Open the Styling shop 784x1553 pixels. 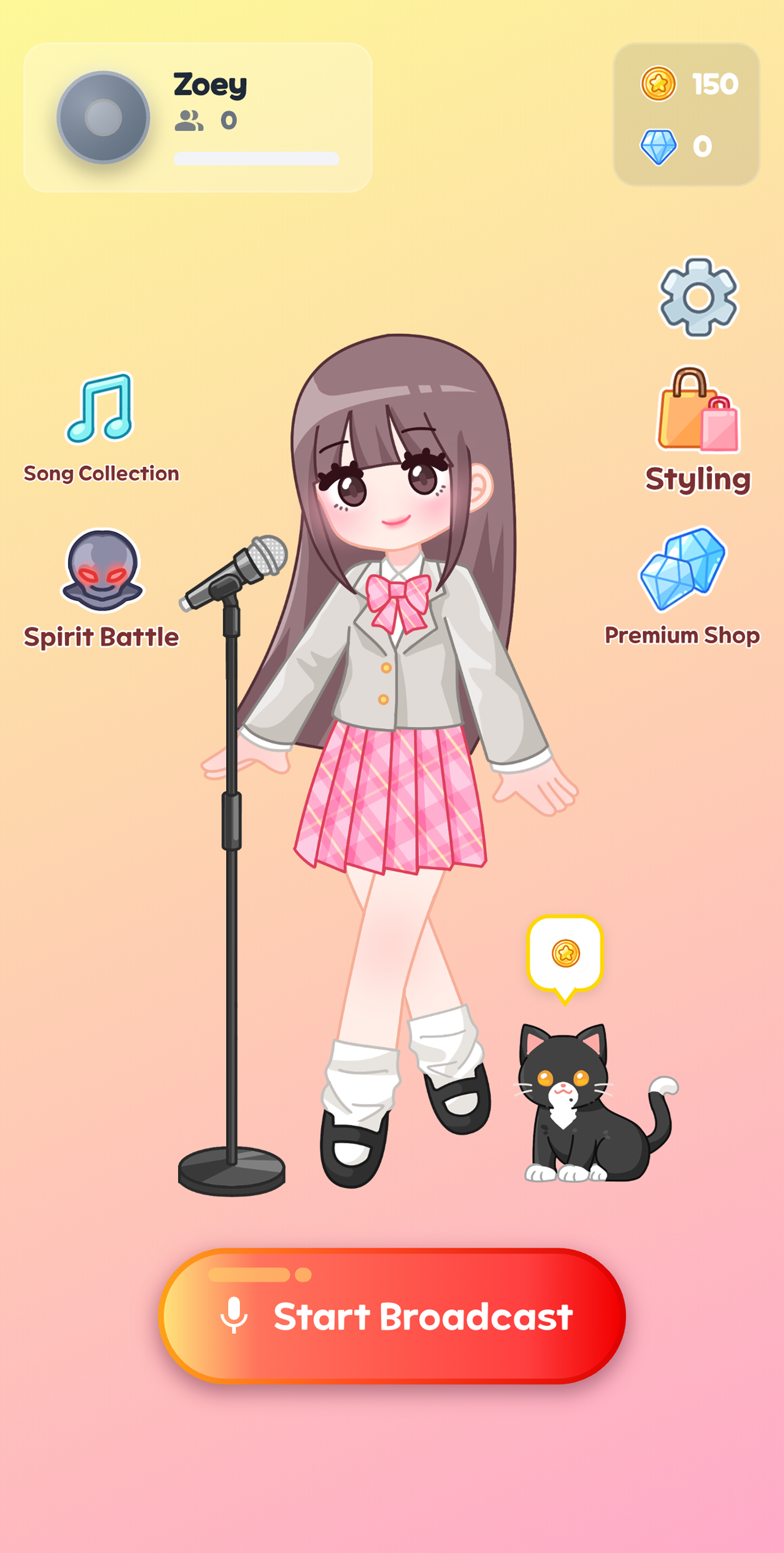click(698, 430)
